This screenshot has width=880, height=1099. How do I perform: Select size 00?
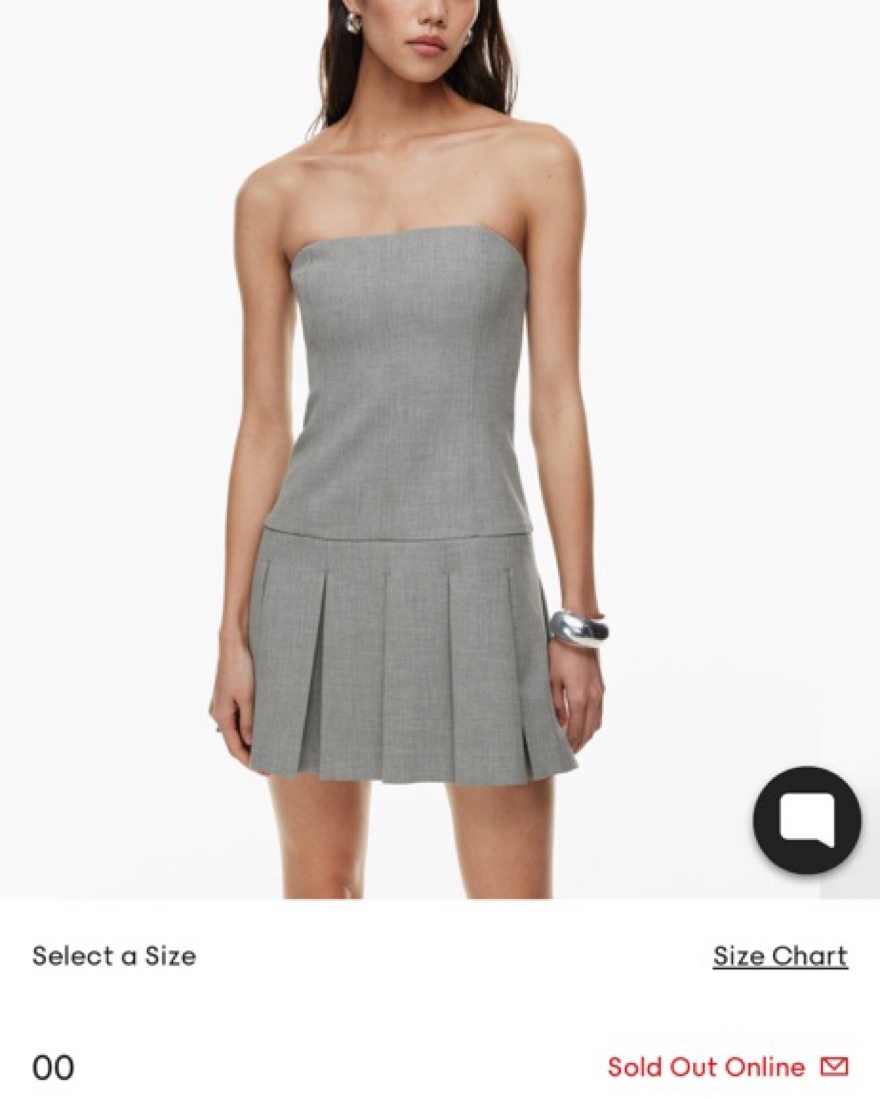click(54, 1067)
